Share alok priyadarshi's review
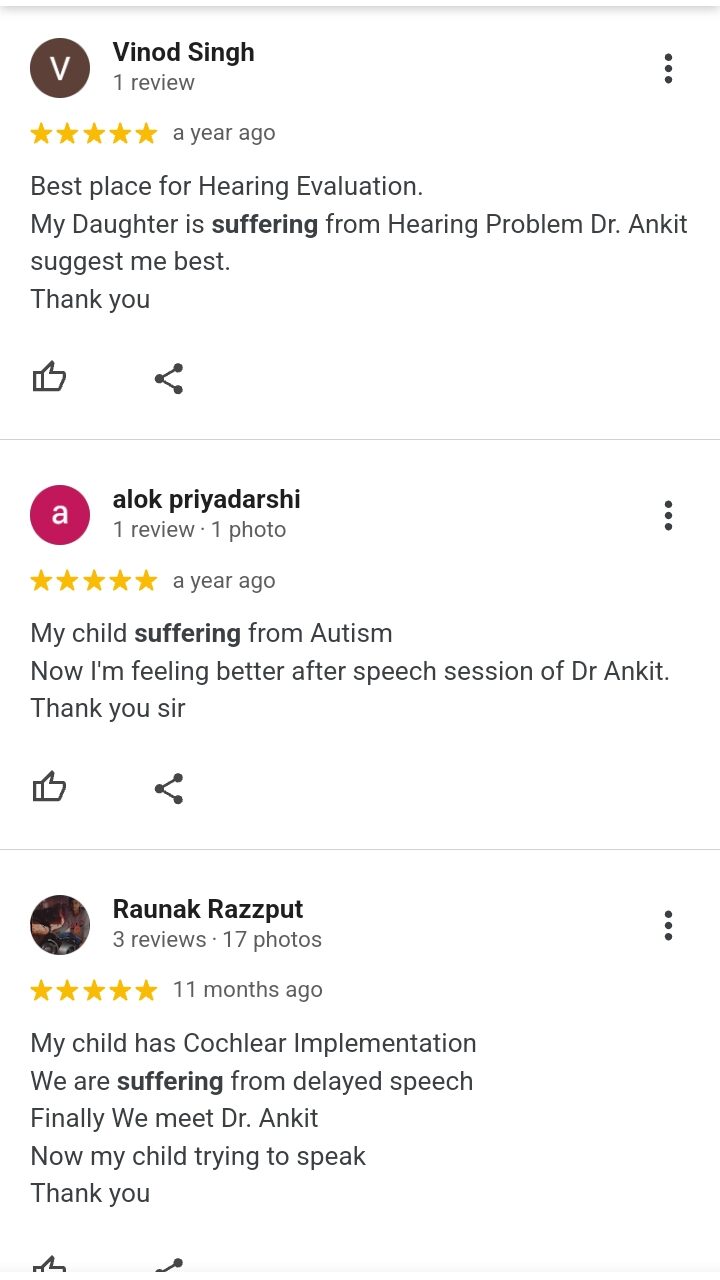 (169, 788)
